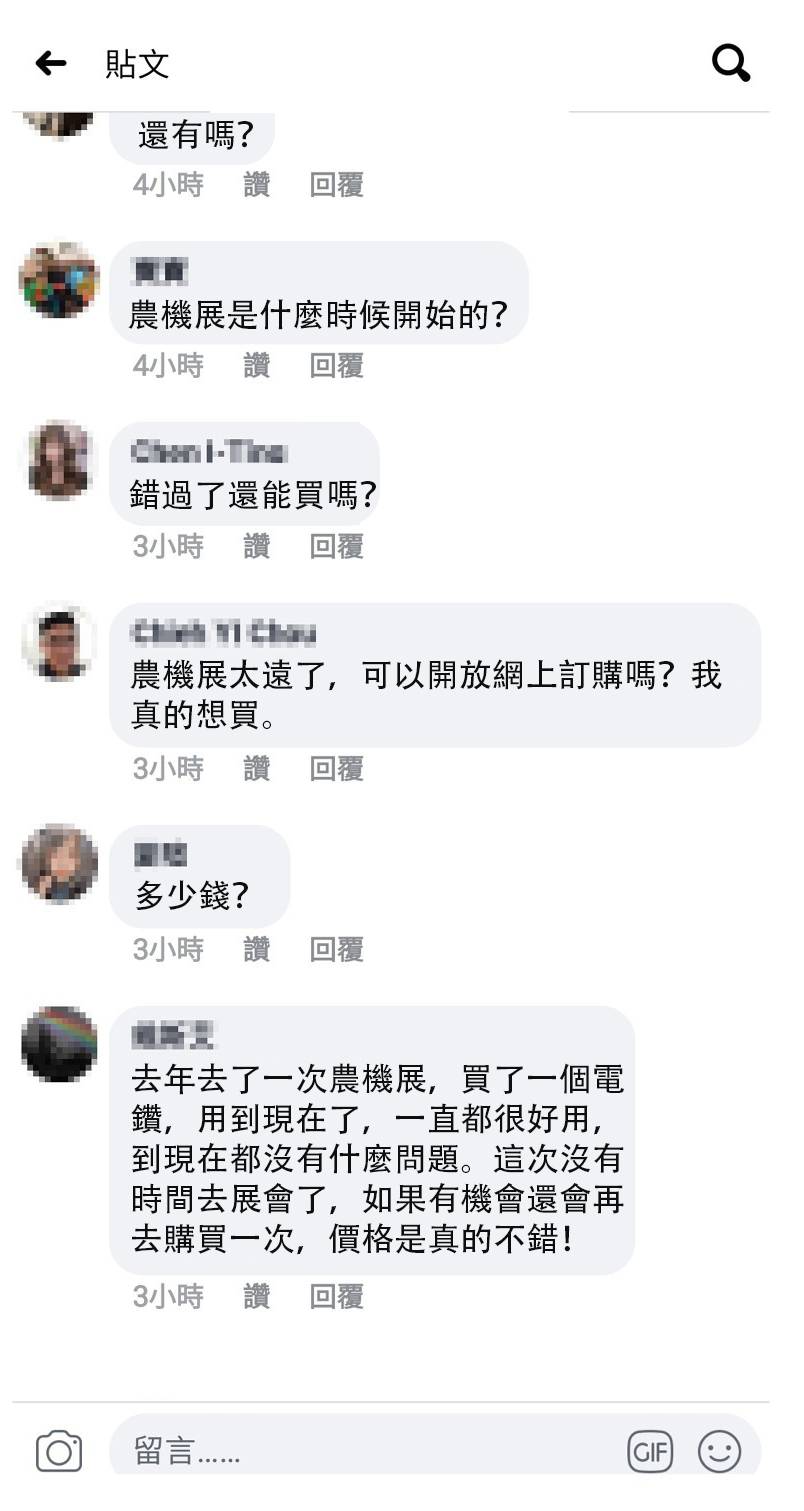Open profile of commenter asking '錯過了還能買嗎?'
This screenshot has height=1511, width=804.
point(59,459)
